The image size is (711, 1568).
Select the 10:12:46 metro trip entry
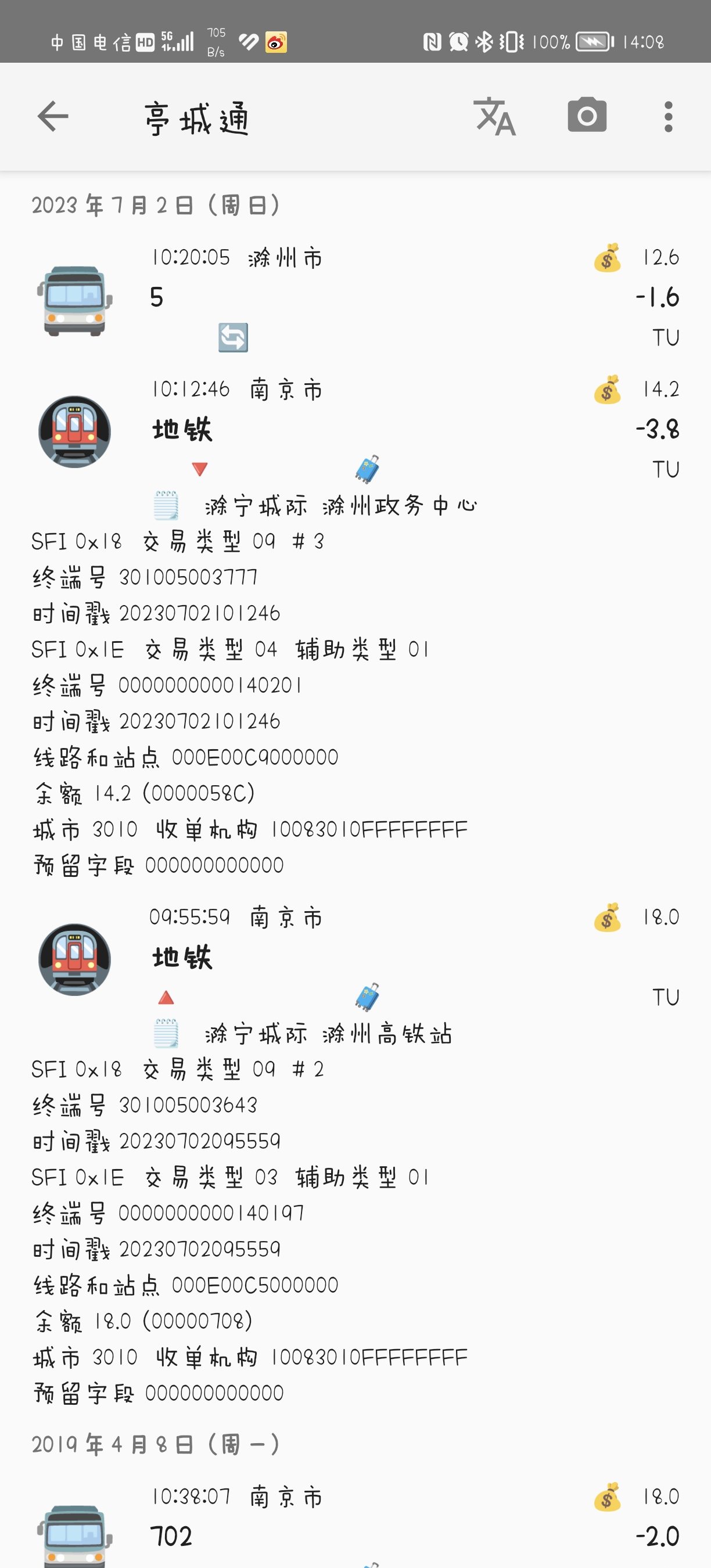[355, 429]
